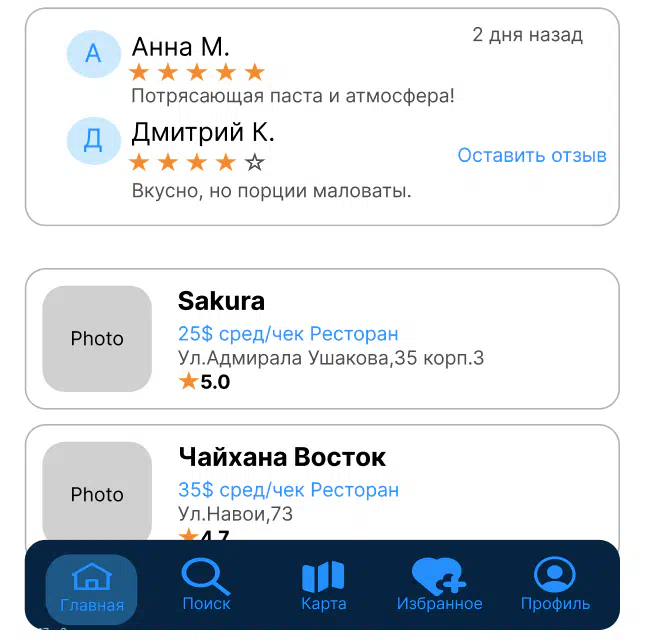The height and width of the screenshot is (640, 645).
Task: Select the Избранное tab
Action: pyautogui.click(x=439, y=586)
